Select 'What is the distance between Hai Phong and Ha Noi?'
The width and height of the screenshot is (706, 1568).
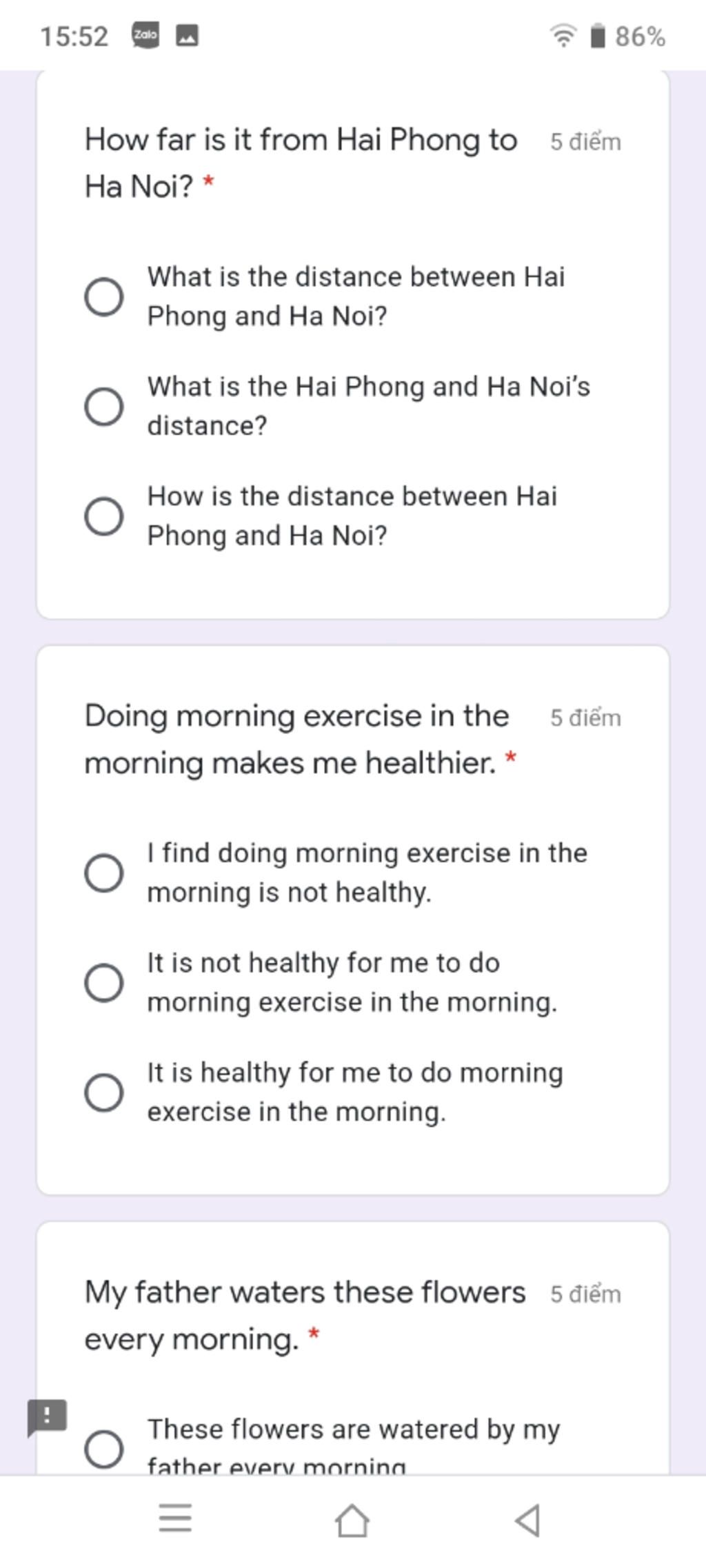[104, 297]
